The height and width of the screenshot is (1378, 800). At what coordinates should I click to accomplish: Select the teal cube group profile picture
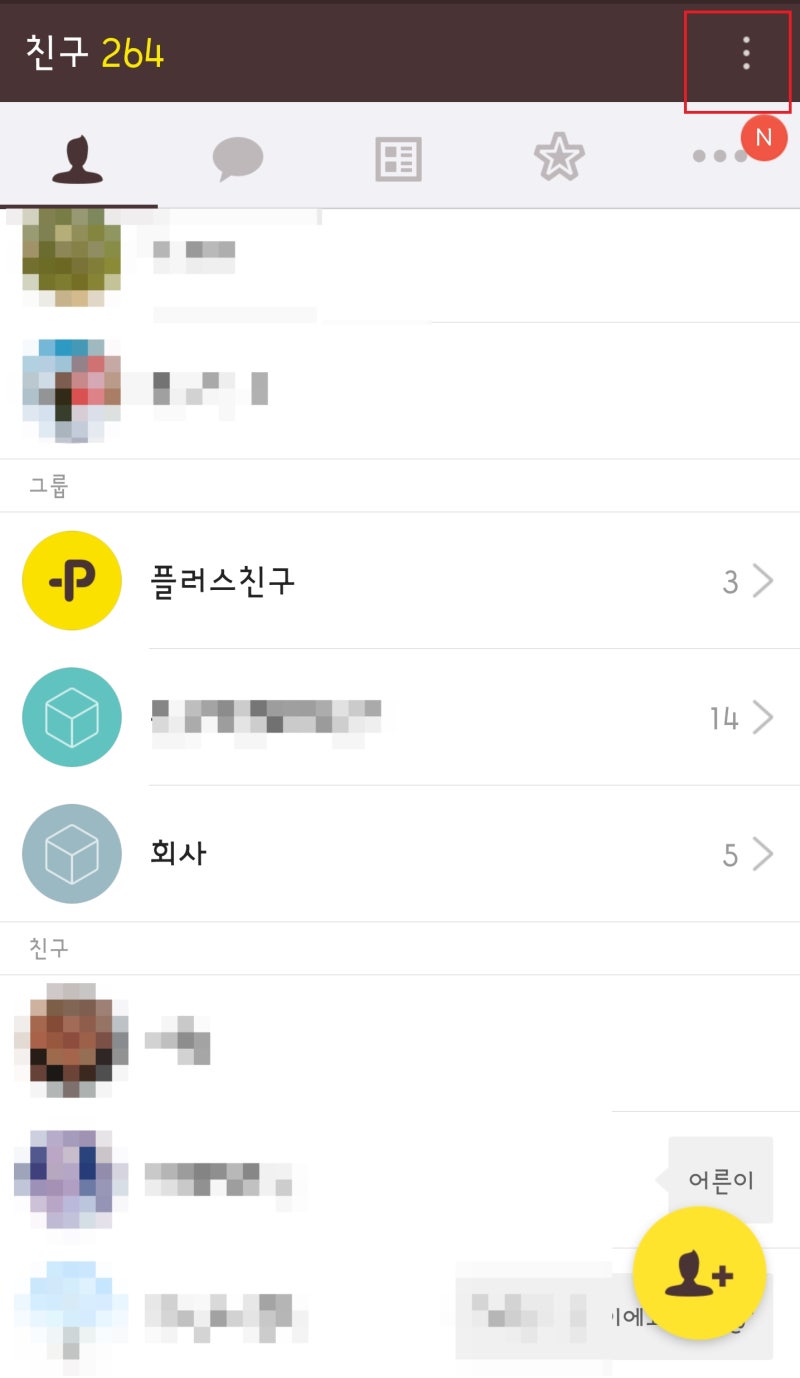pos(71,717)
